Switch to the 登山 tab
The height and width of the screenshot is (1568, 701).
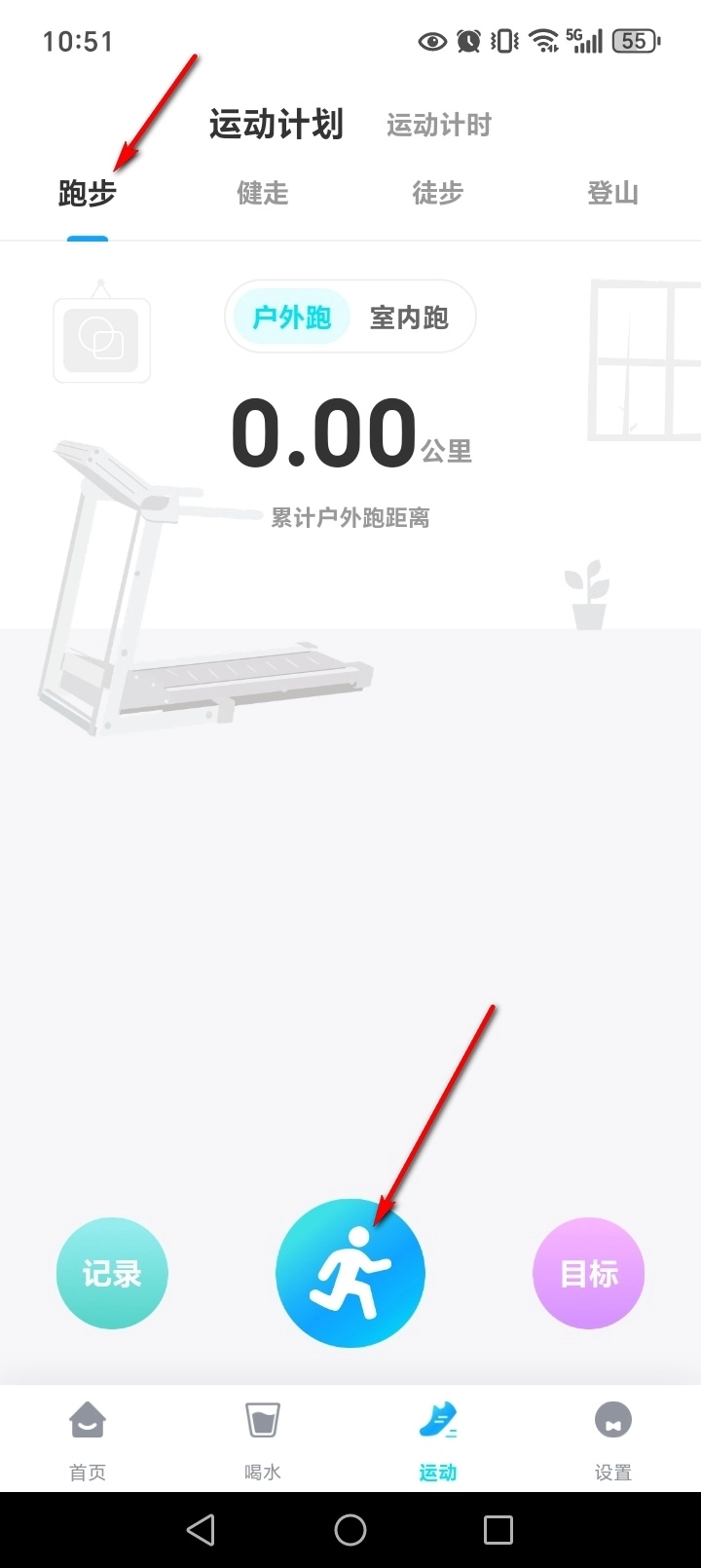pos(612,194)
